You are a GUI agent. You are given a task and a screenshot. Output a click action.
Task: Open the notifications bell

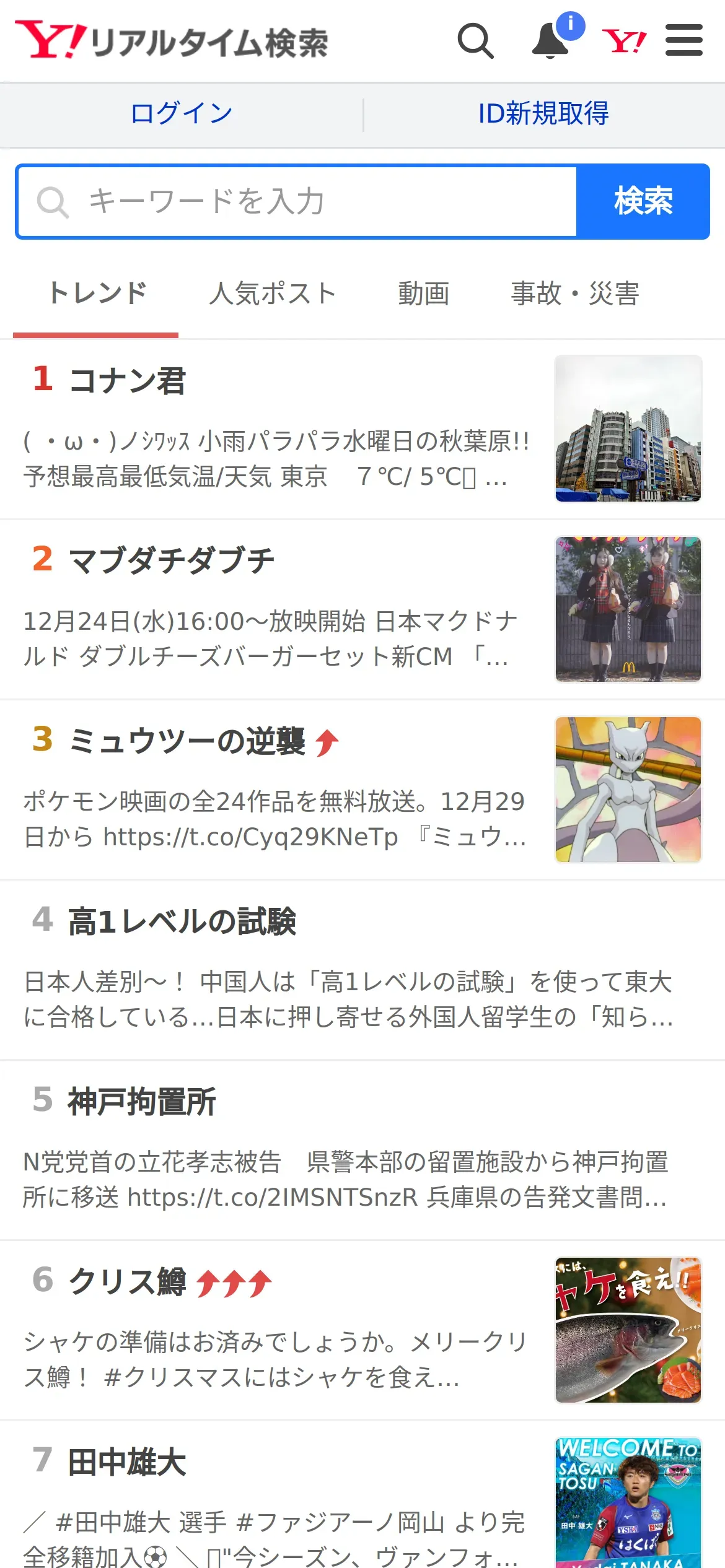tap(551, 41)
